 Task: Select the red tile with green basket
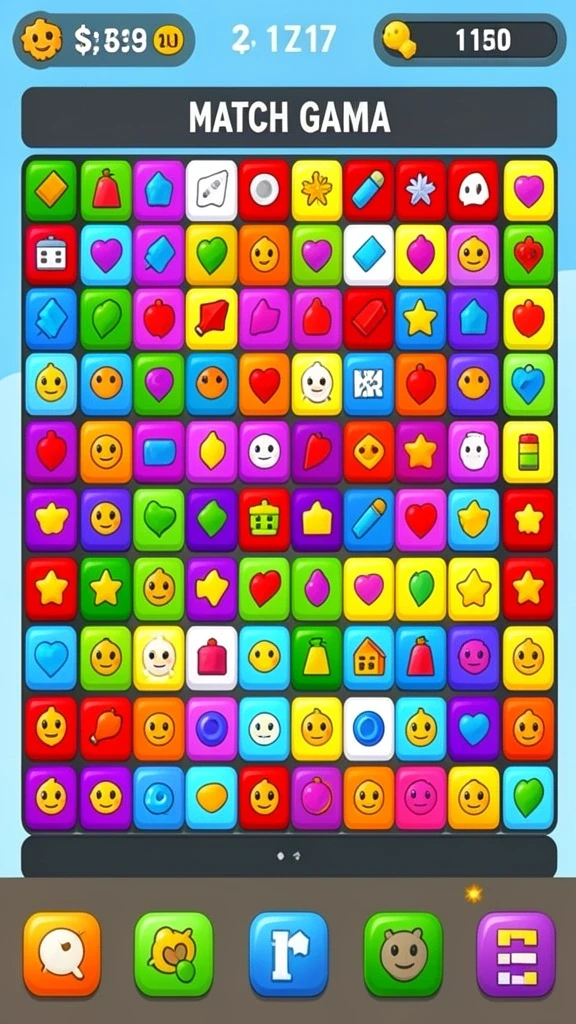(264, 520)
